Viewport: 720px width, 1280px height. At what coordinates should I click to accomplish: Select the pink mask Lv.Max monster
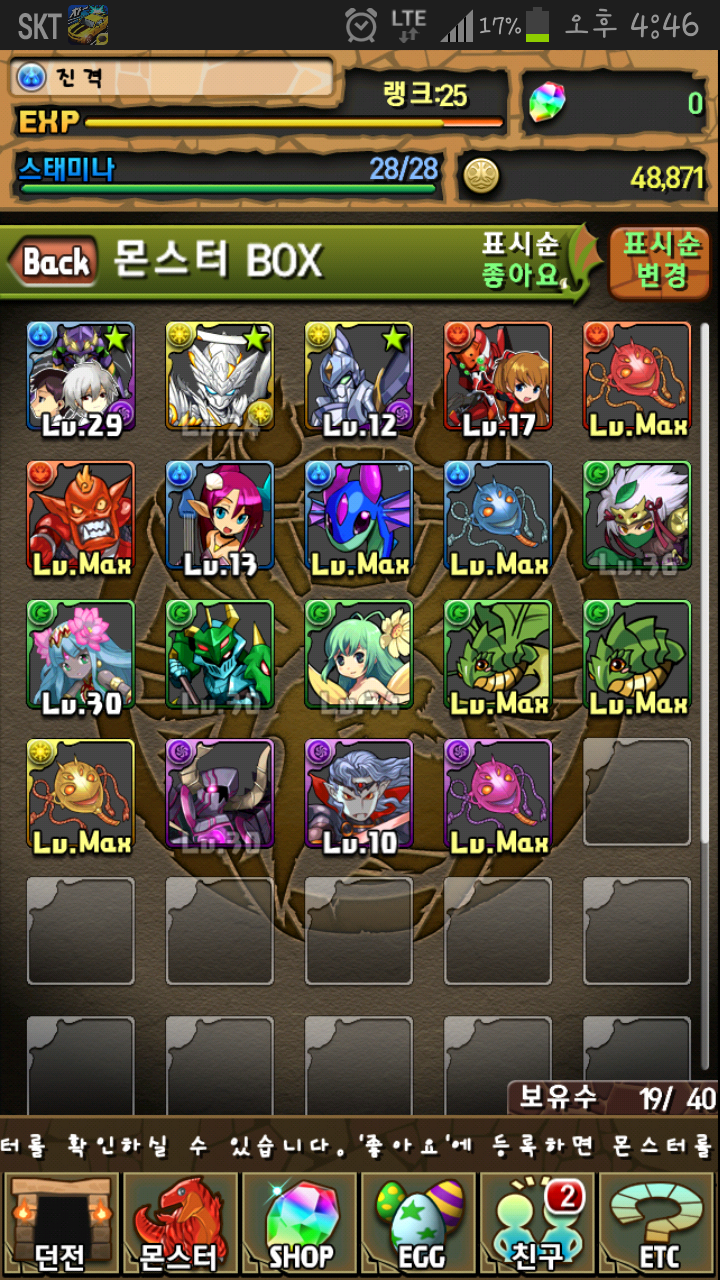point(498,793)
